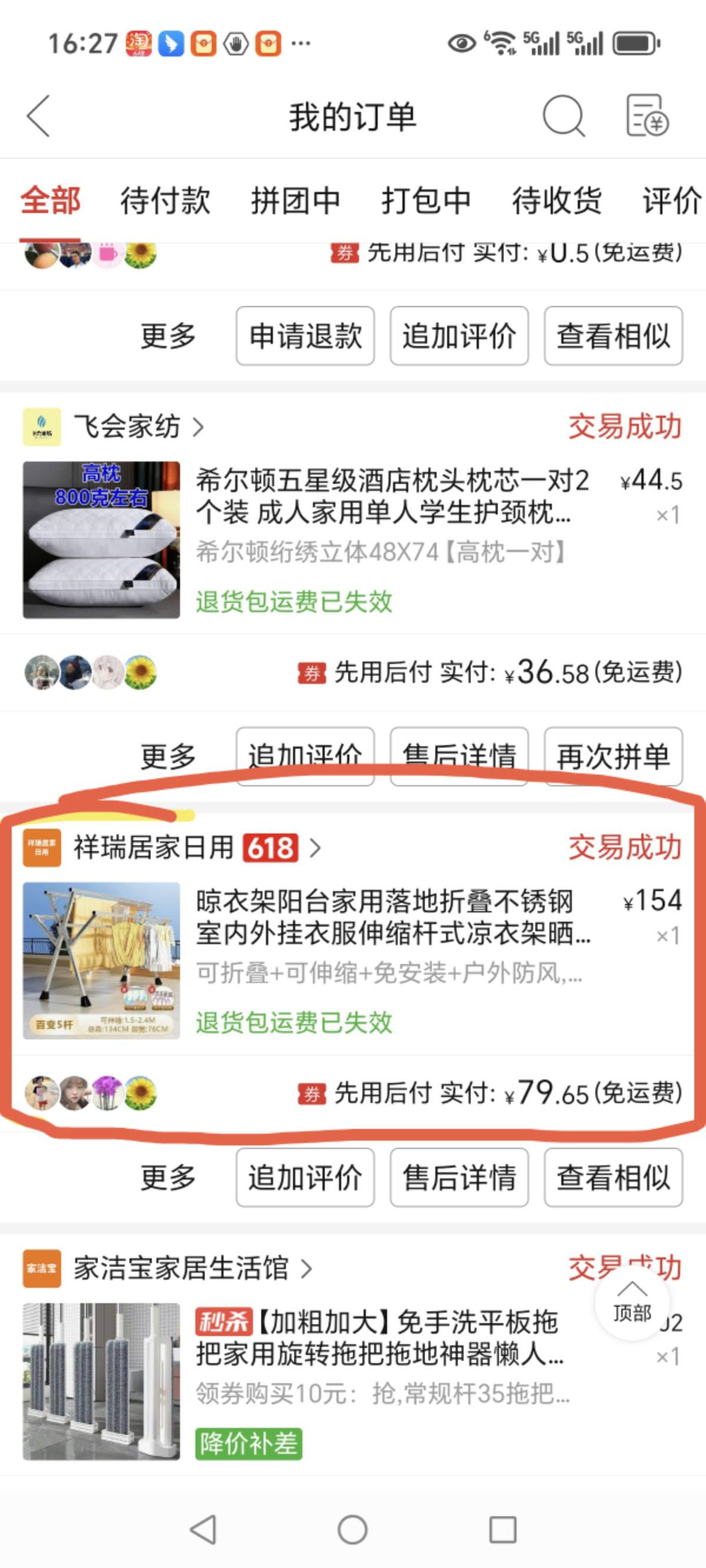Open the bill list icon in the header
Image resolution: width=706 pixels, height=1568 pixels.
647,115
